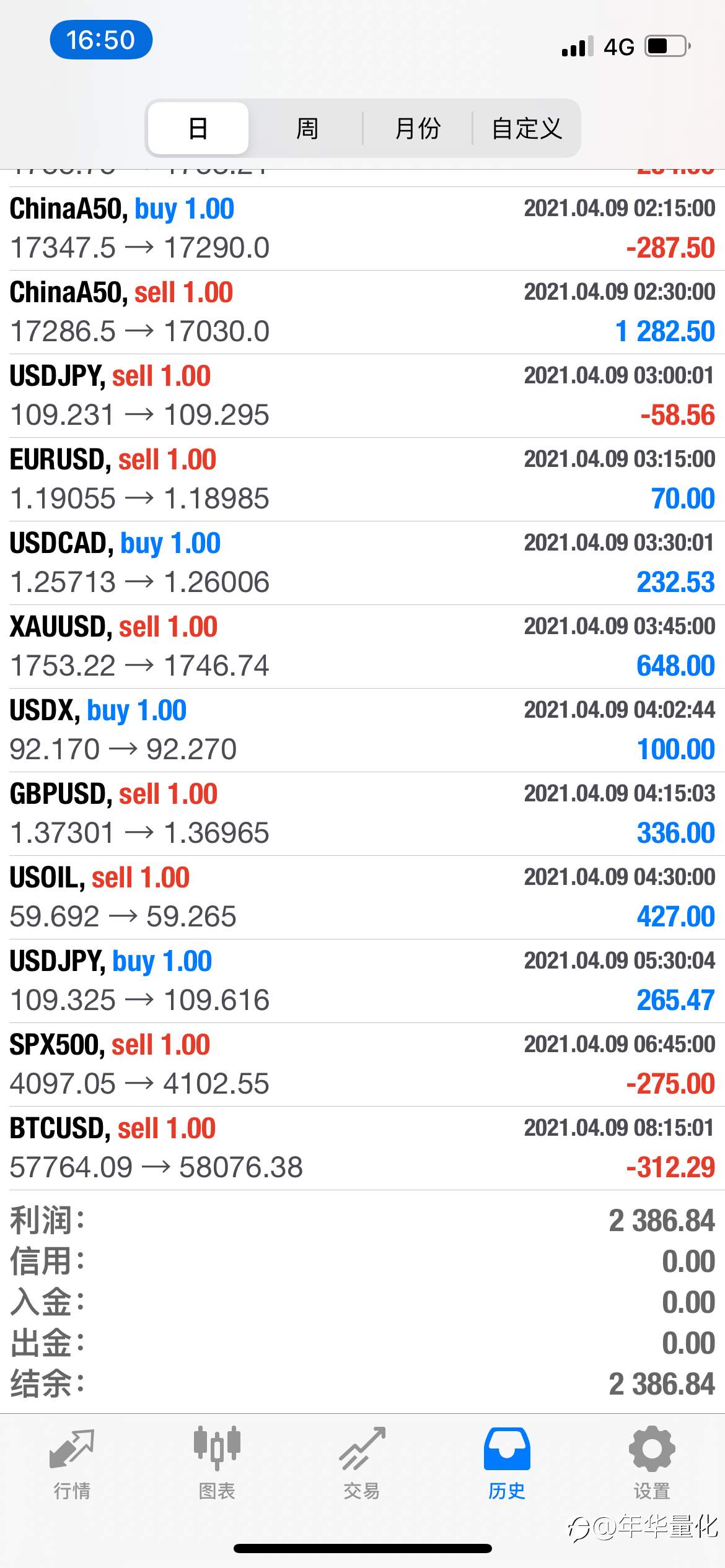This screenshot has width=725, height=1568.
Task: Select the 日 day period segment
Action: [198, 128]
